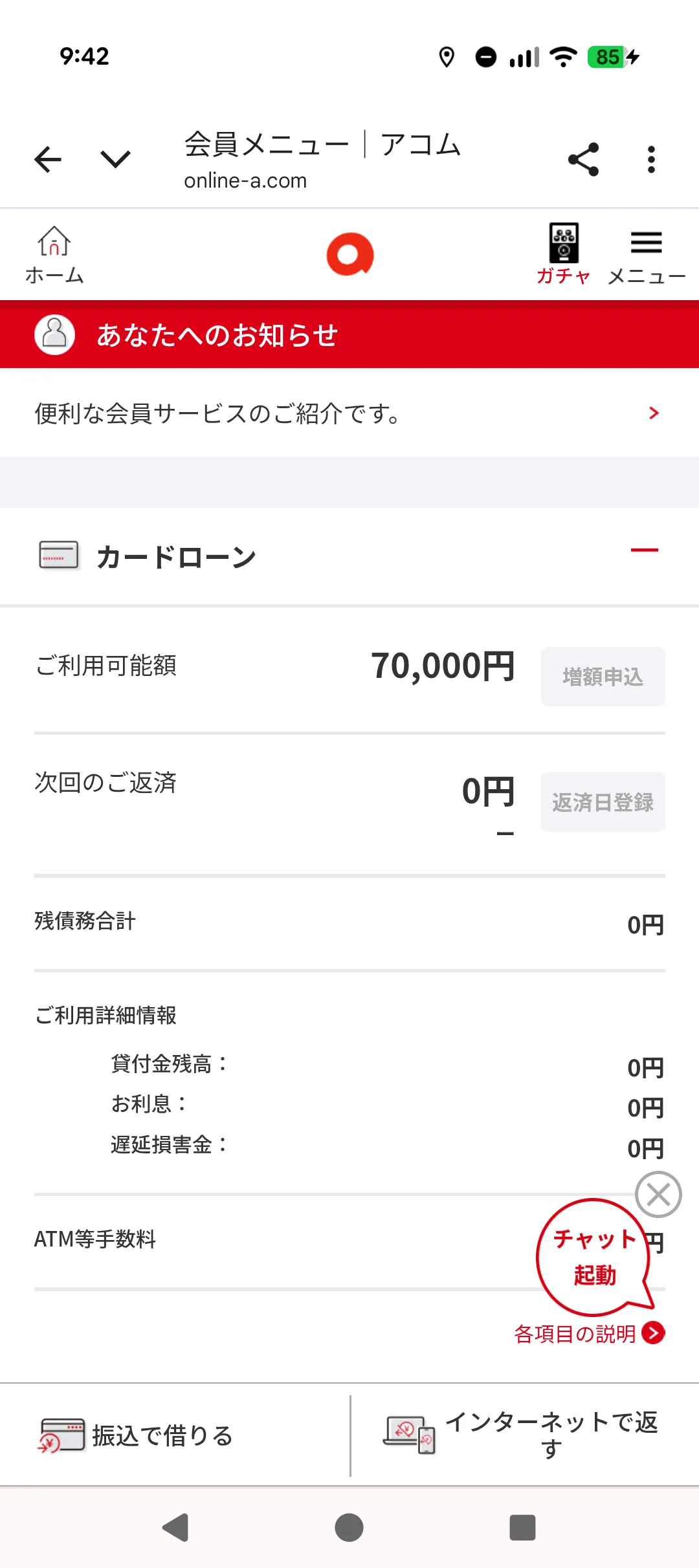Open the system recent apps view
699x1568 pixels.
[x=522, y=1528]
